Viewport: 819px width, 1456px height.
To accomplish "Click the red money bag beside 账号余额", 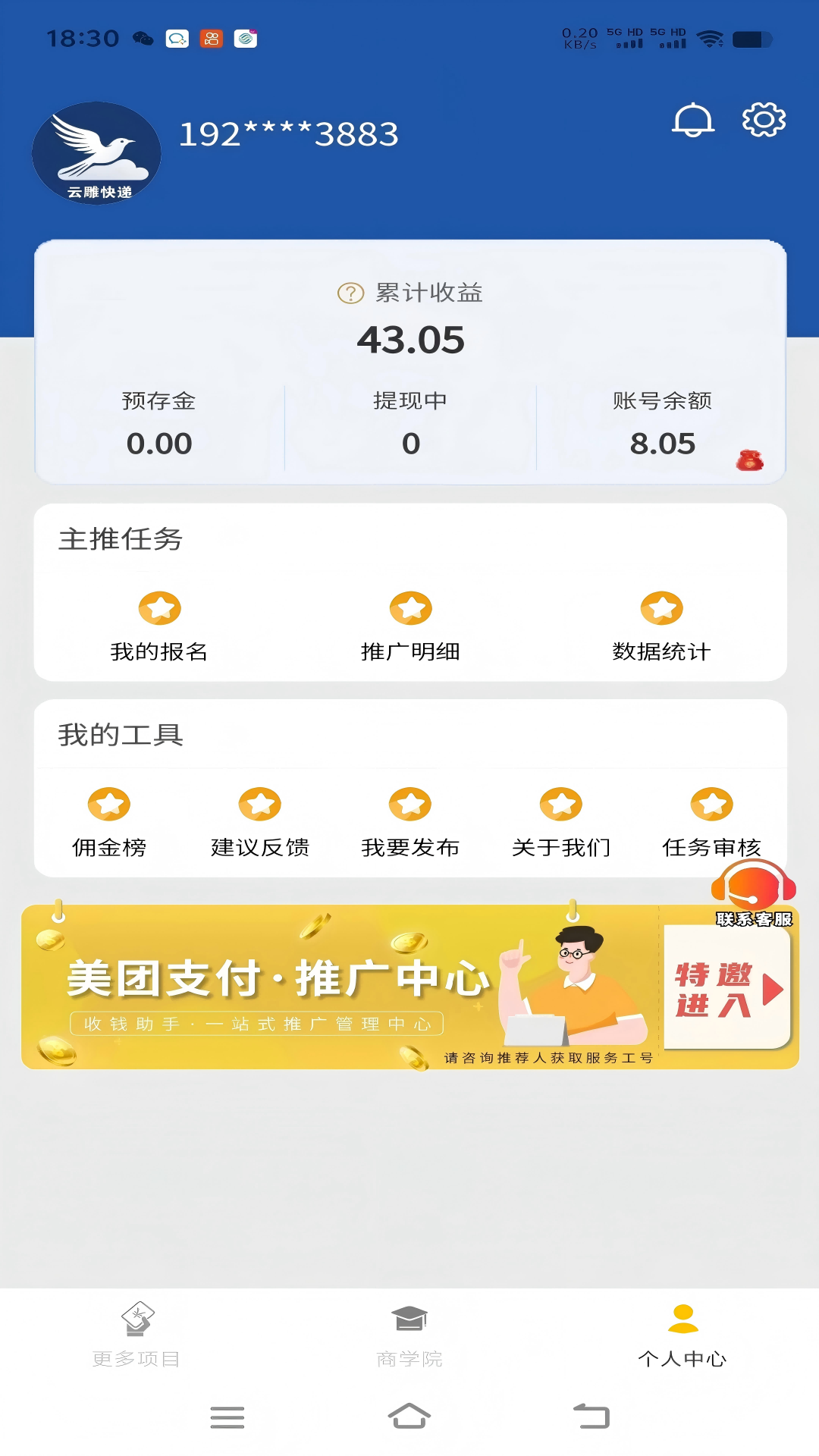I will (751, 459).
